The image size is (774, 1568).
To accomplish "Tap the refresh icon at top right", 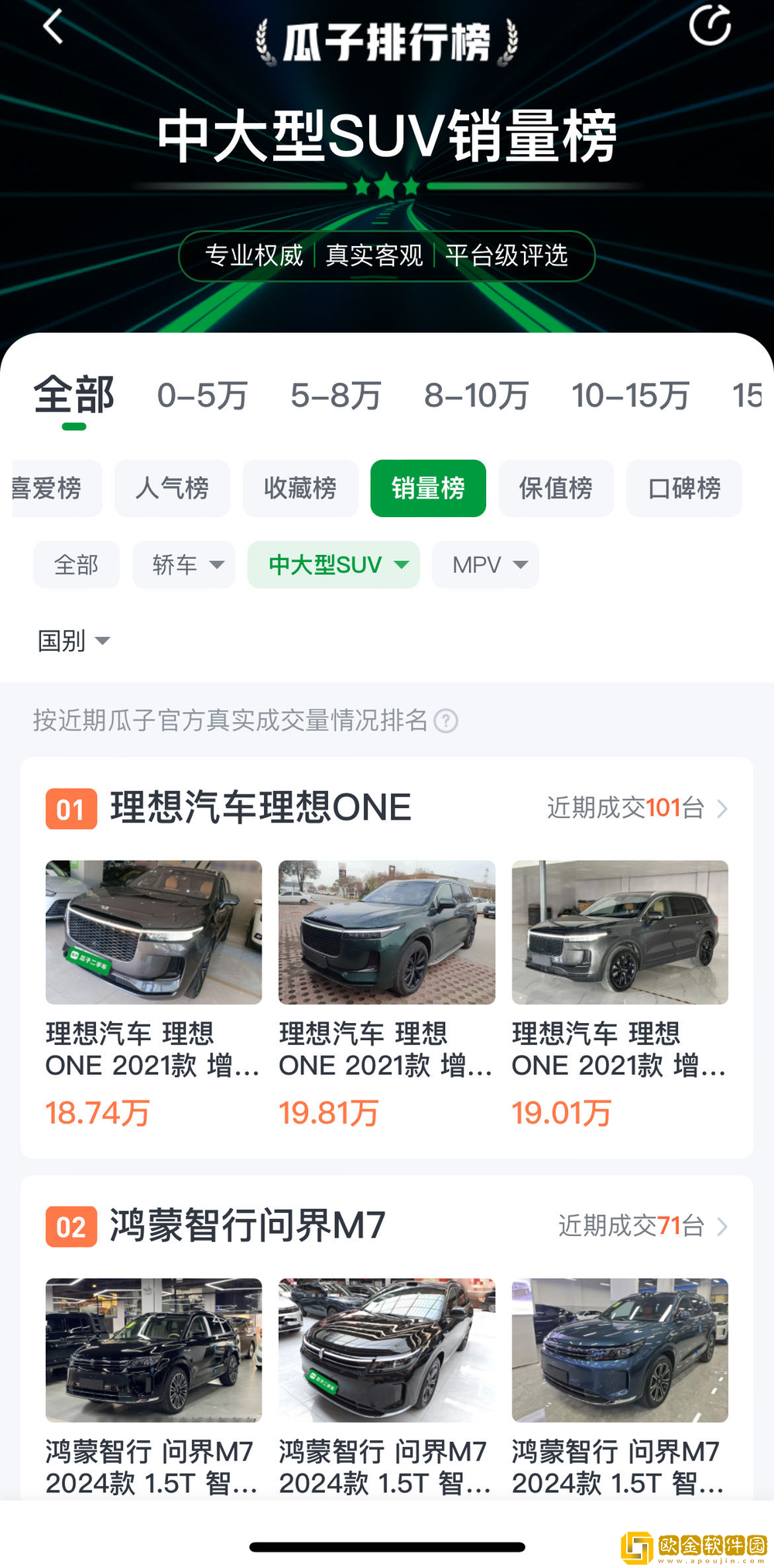I will 709,24.
